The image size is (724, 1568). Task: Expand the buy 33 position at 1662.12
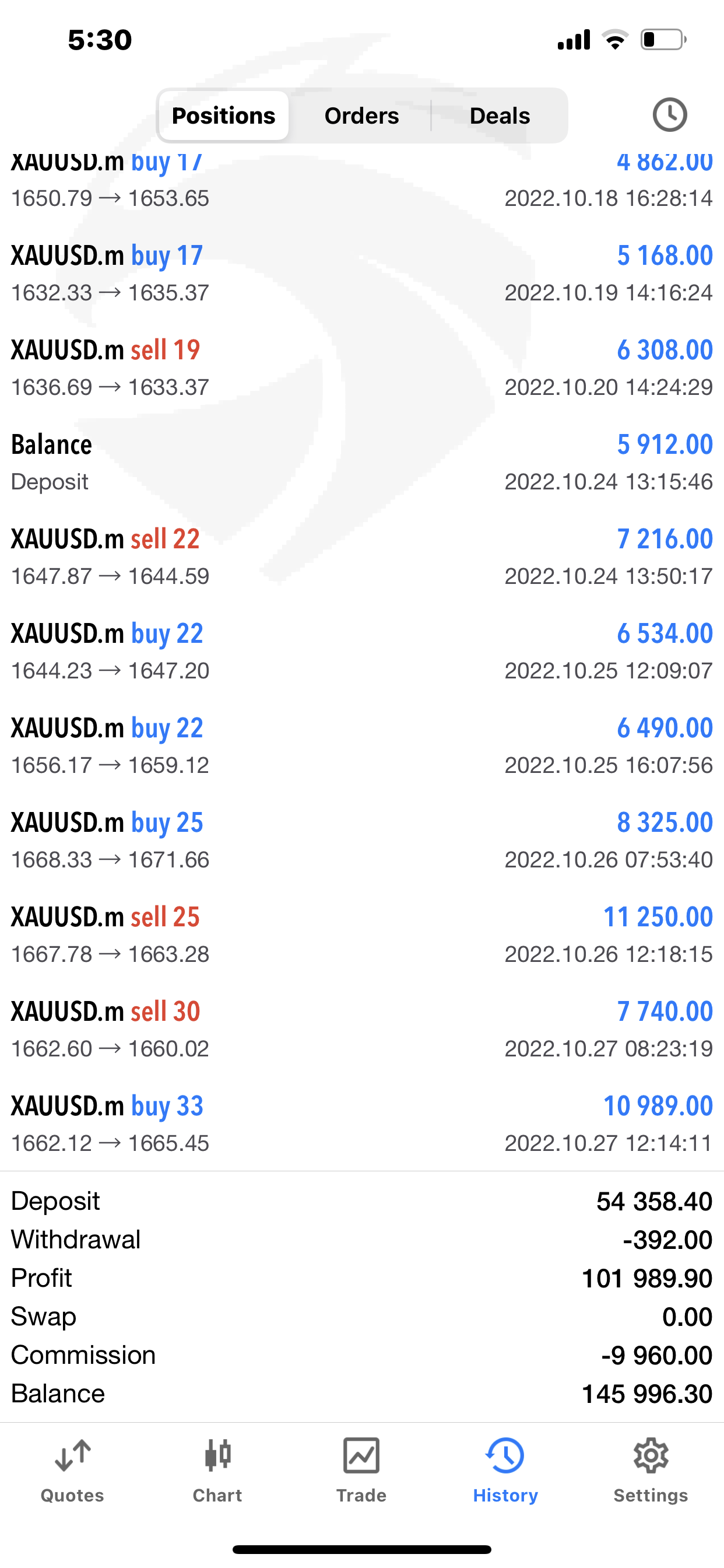click(362, 1123)
